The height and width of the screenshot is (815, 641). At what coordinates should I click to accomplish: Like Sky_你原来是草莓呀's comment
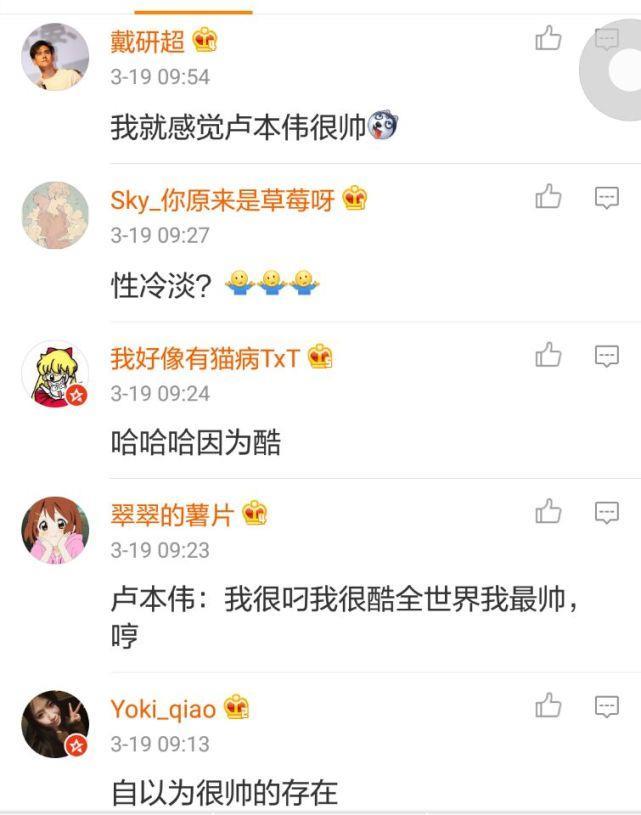coord(548,197)
